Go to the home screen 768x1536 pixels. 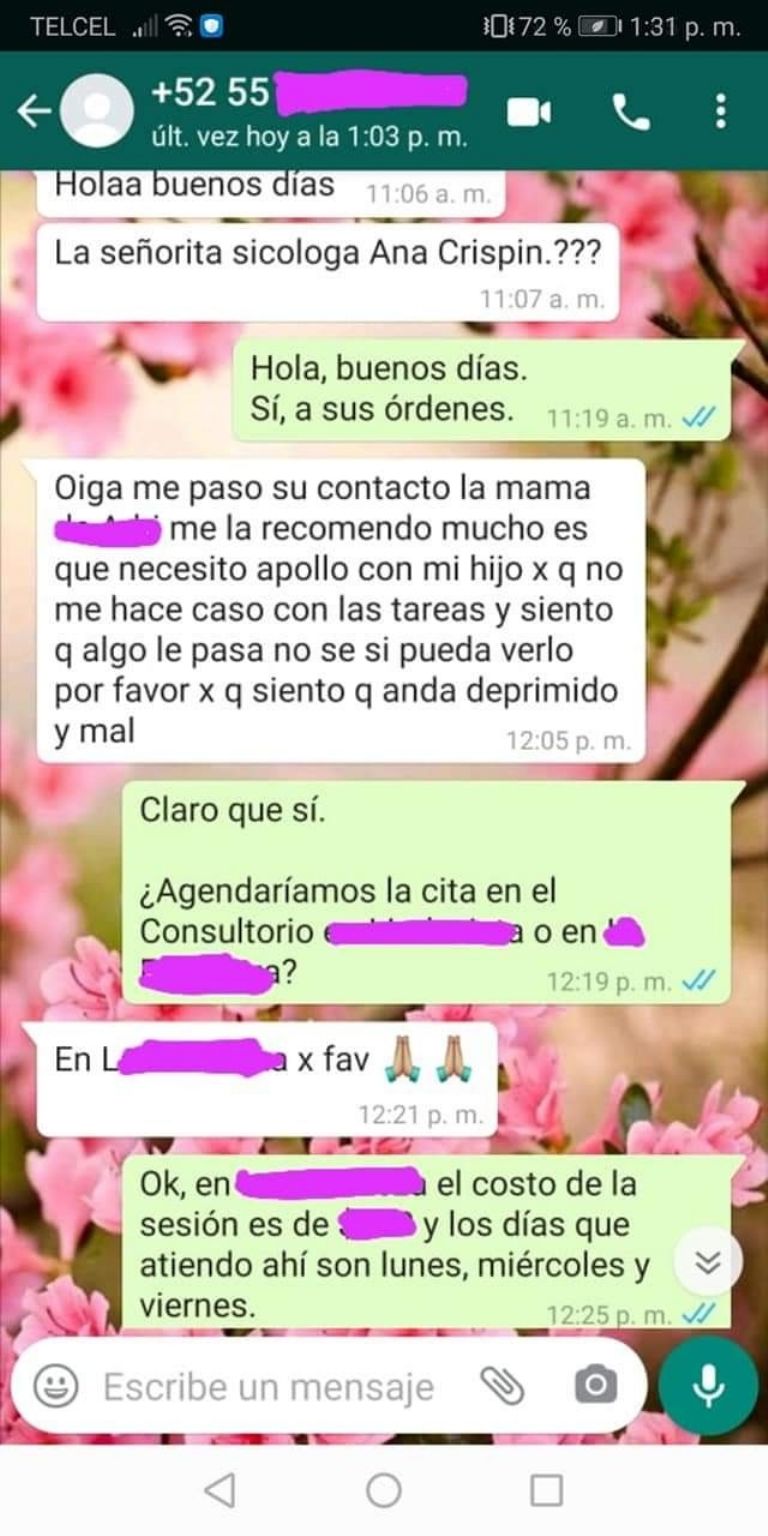coord(384,1490)
